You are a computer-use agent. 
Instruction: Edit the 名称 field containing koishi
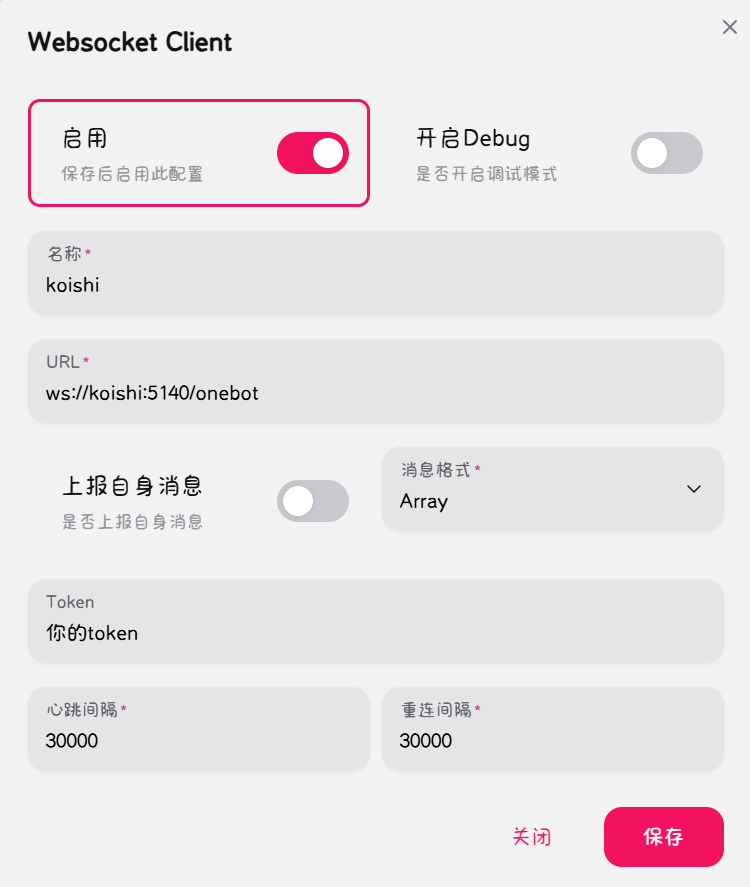[375, 285]
